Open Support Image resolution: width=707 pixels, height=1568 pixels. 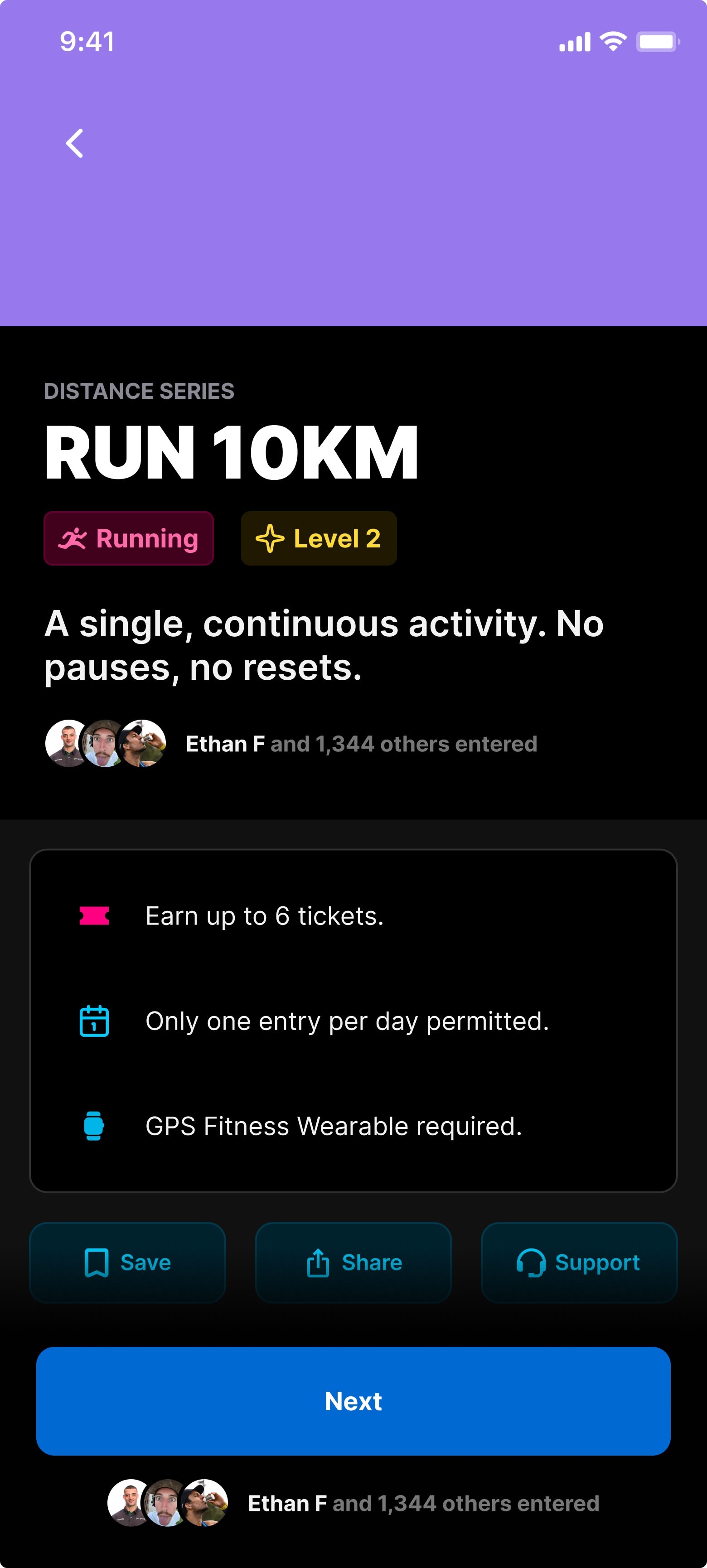[579, 1263]
